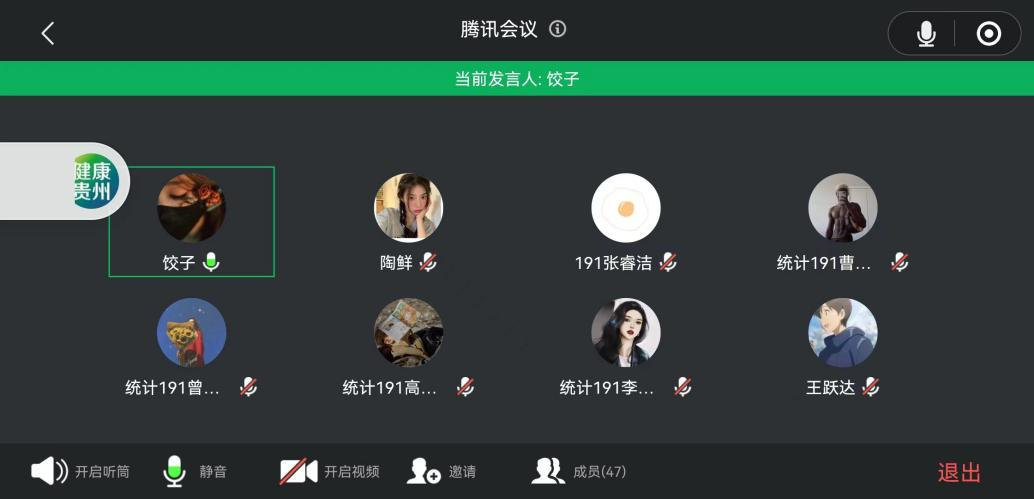The image size is (1034, 499).
Task: Invite people with 邀请
Action: 441,471
